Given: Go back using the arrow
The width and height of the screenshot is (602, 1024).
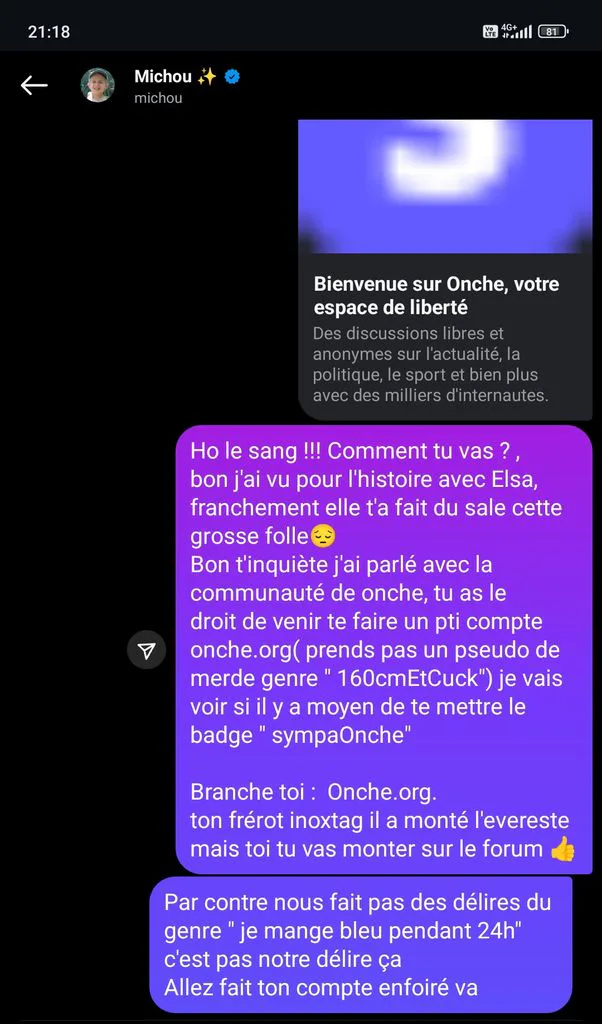Looking at the screenshot, I should coord(34,85).
